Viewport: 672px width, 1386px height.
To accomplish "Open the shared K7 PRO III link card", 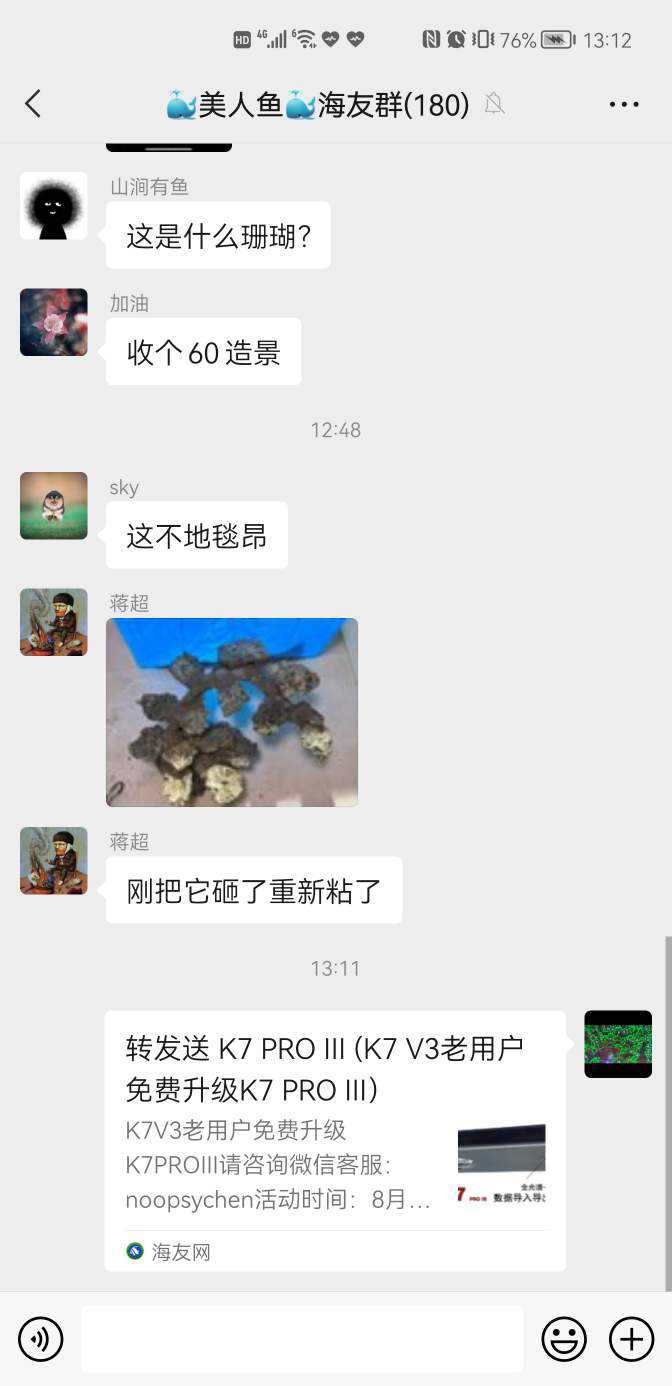I will click(x=335, y=1140).
